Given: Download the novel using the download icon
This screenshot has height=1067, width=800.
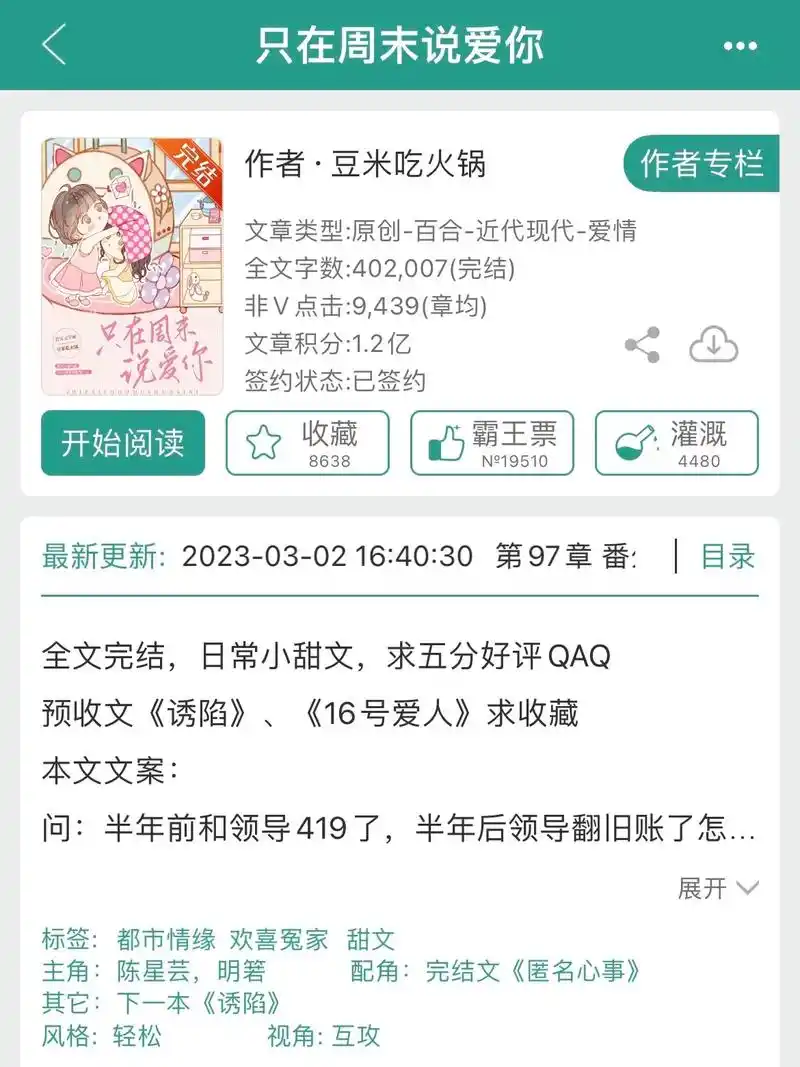Looking at the screenshot, I should click(713, 345).
